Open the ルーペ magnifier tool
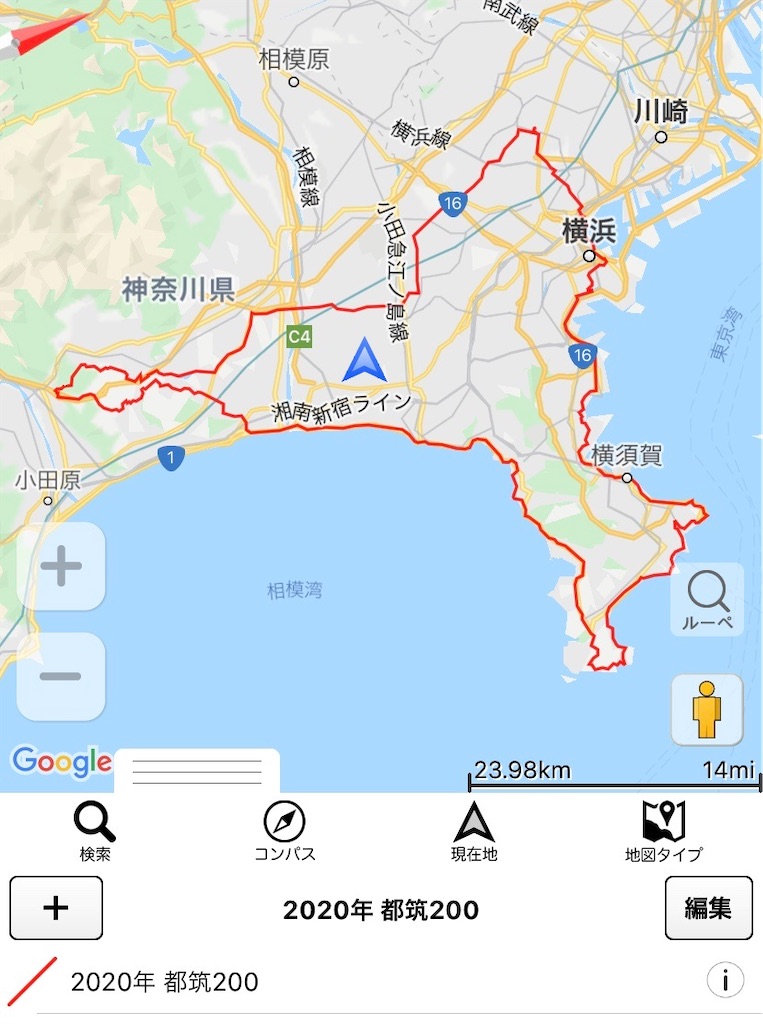The width and height of the screenshot is (763, 1024). [707, 598]
